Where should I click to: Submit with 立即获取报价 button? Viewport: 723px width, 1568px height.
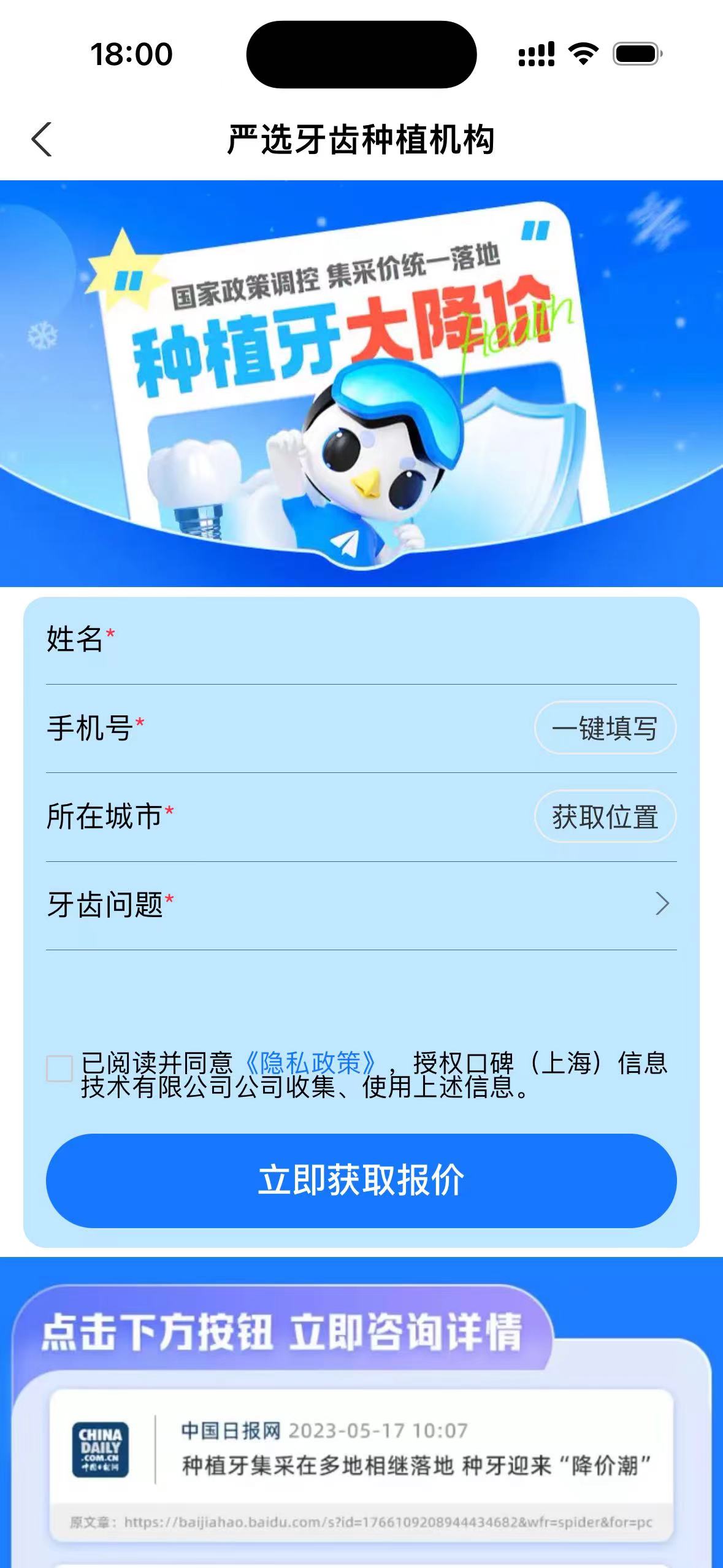tap(361, 1180)
